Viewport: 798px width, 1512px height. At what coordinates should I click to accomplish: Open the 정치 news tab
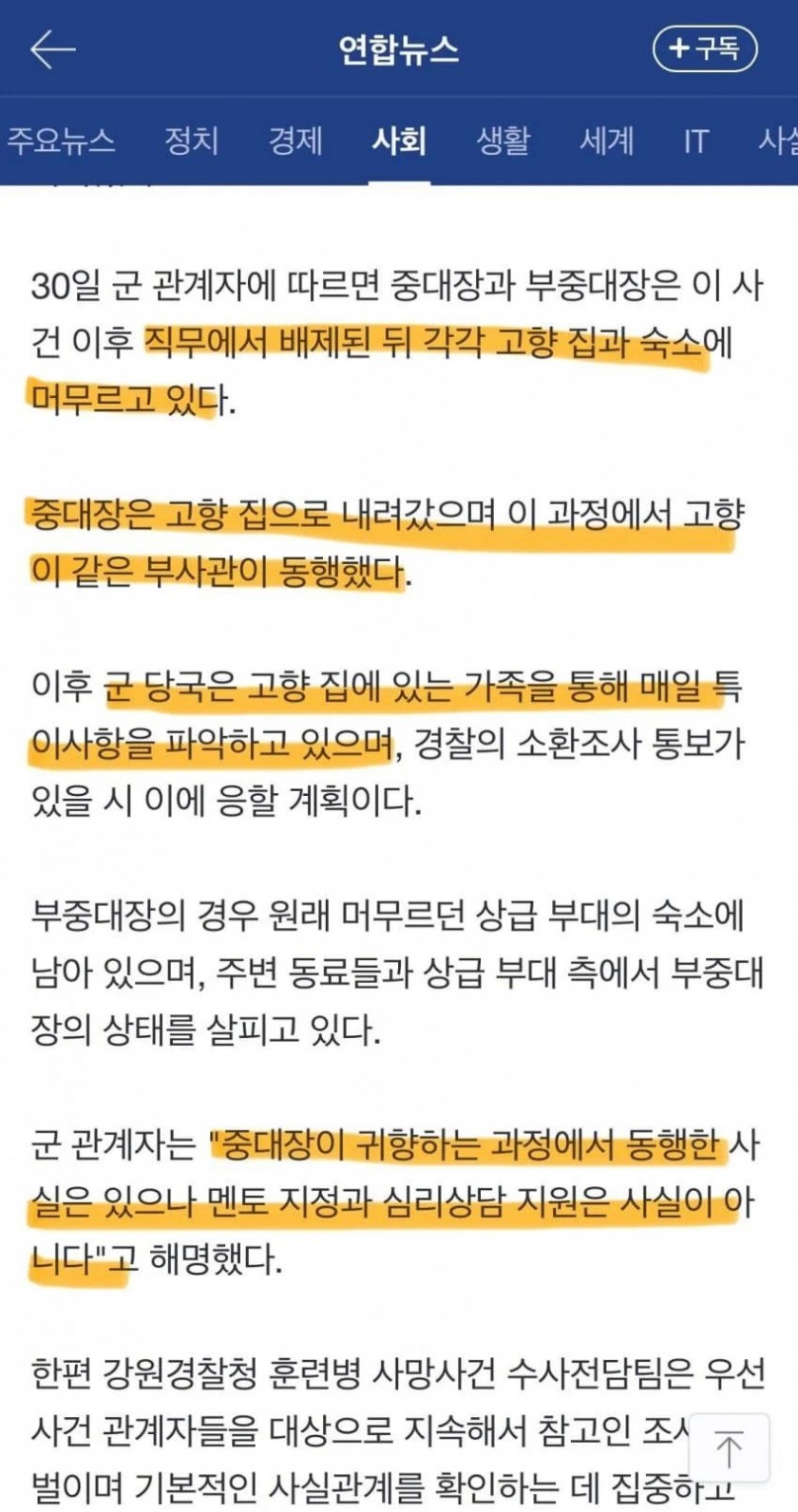click(x=192, y=142)
